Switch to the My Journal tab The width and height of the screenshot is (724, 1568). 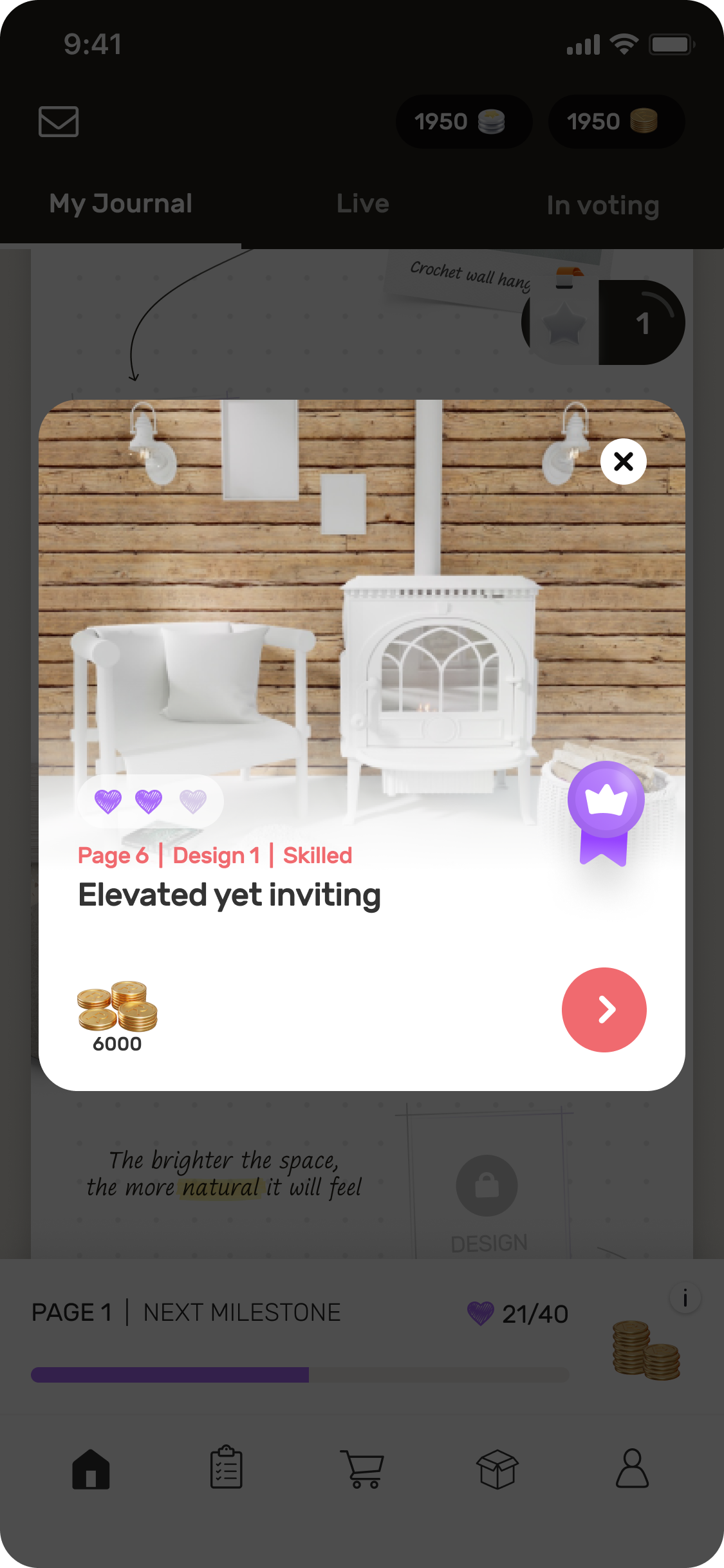tap(121, 204)
